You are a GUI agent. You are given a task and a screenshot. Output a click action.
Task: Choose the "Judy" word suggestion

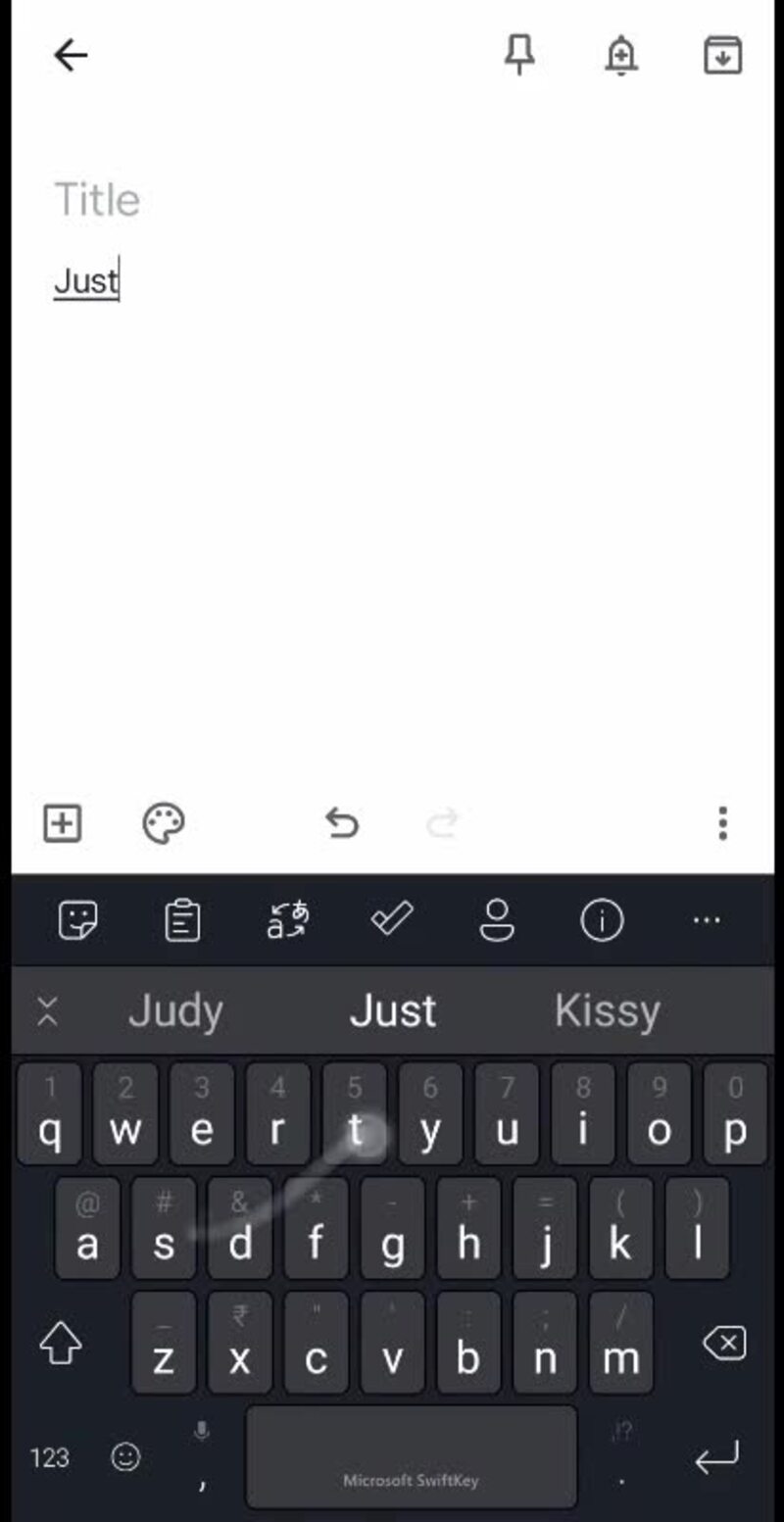176,1010
